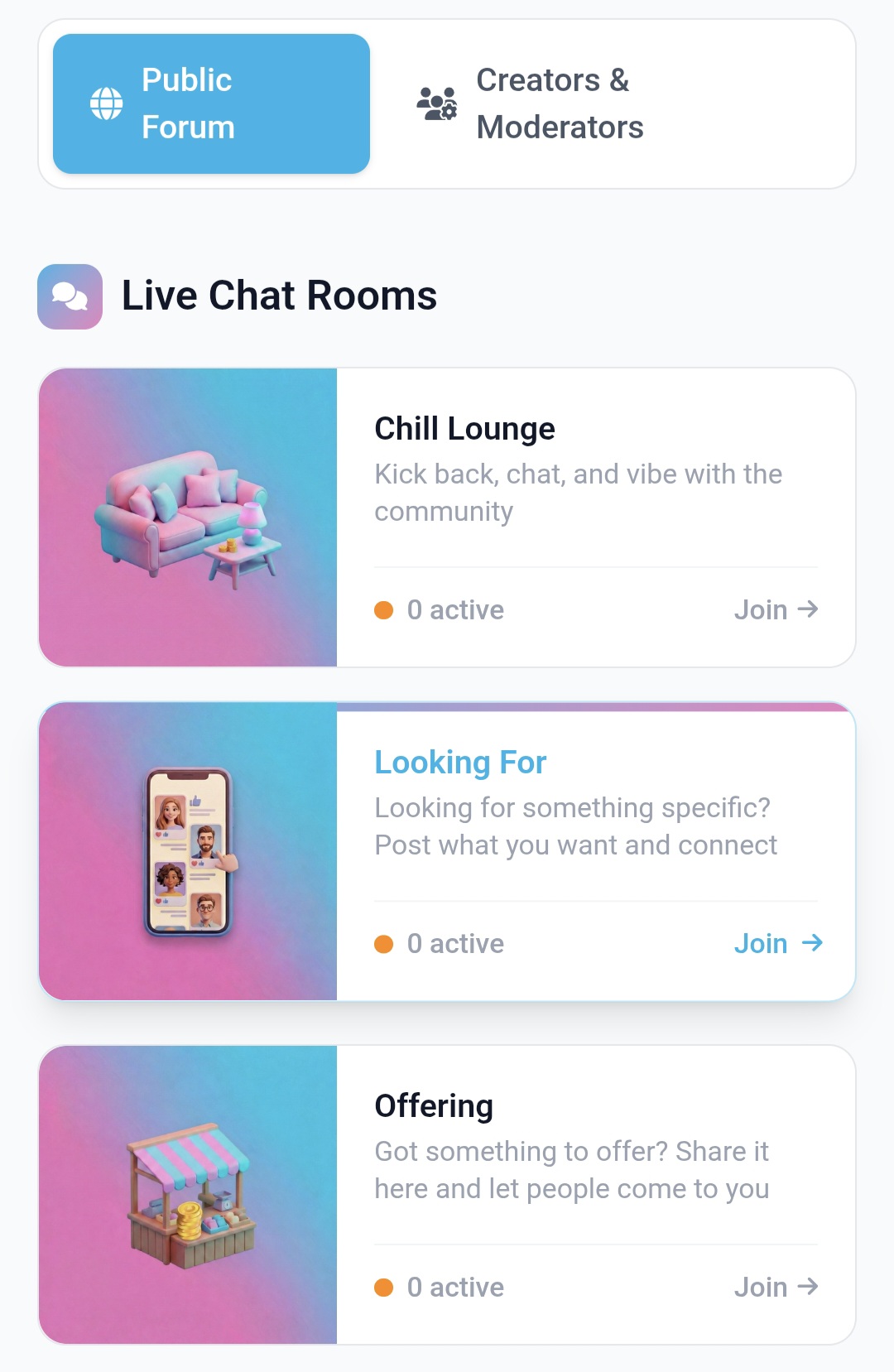The image size is (894, 1372).
Task: Switch to Creators & Moderators tab
Action: tap(530, 104)
